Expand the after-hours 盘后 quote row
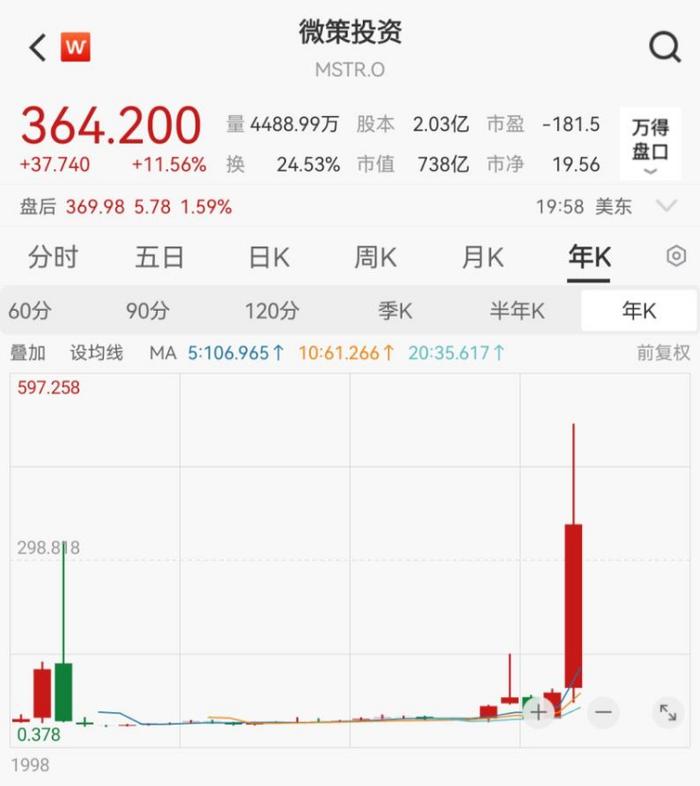 [666, 206]
